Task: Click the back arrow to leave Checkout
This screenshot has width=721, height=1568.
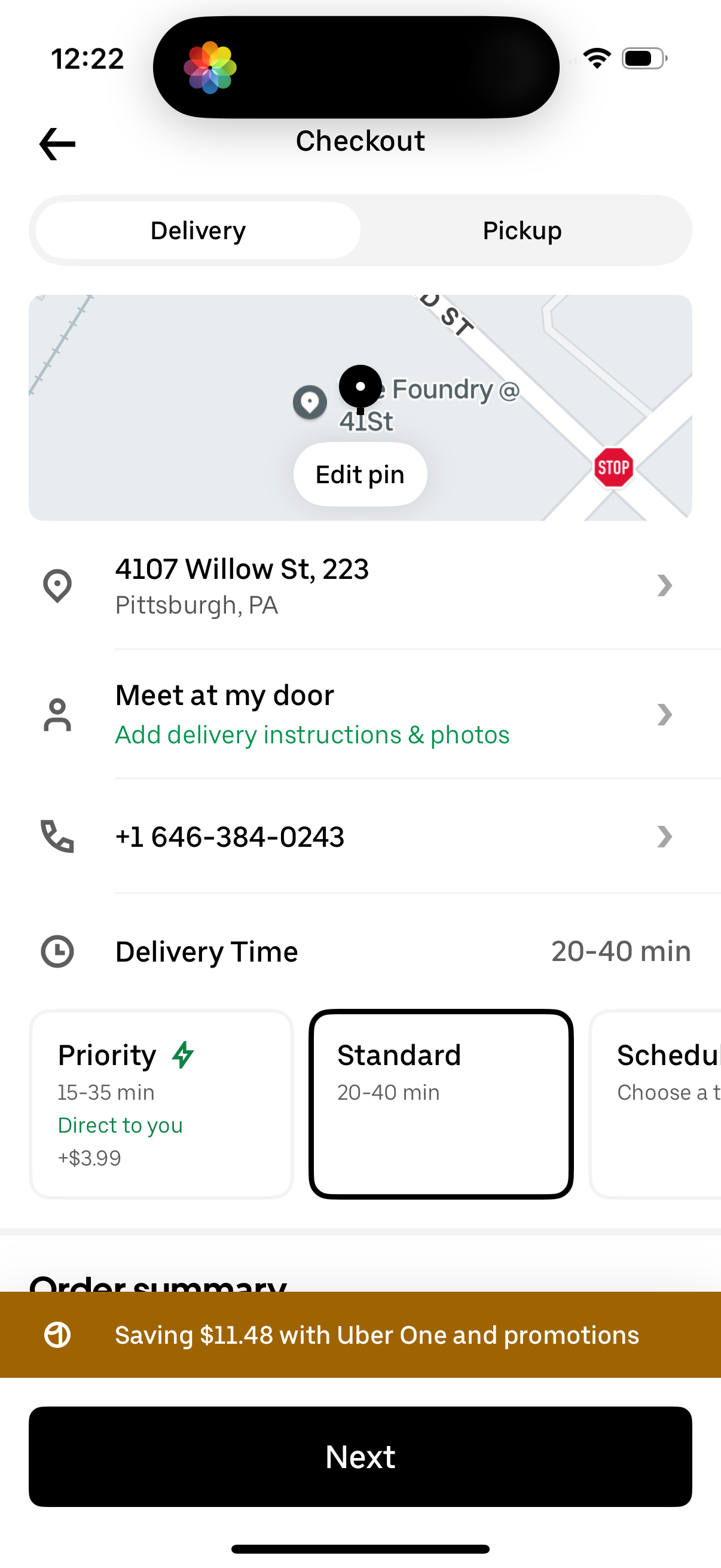Action: click(57, 144)
